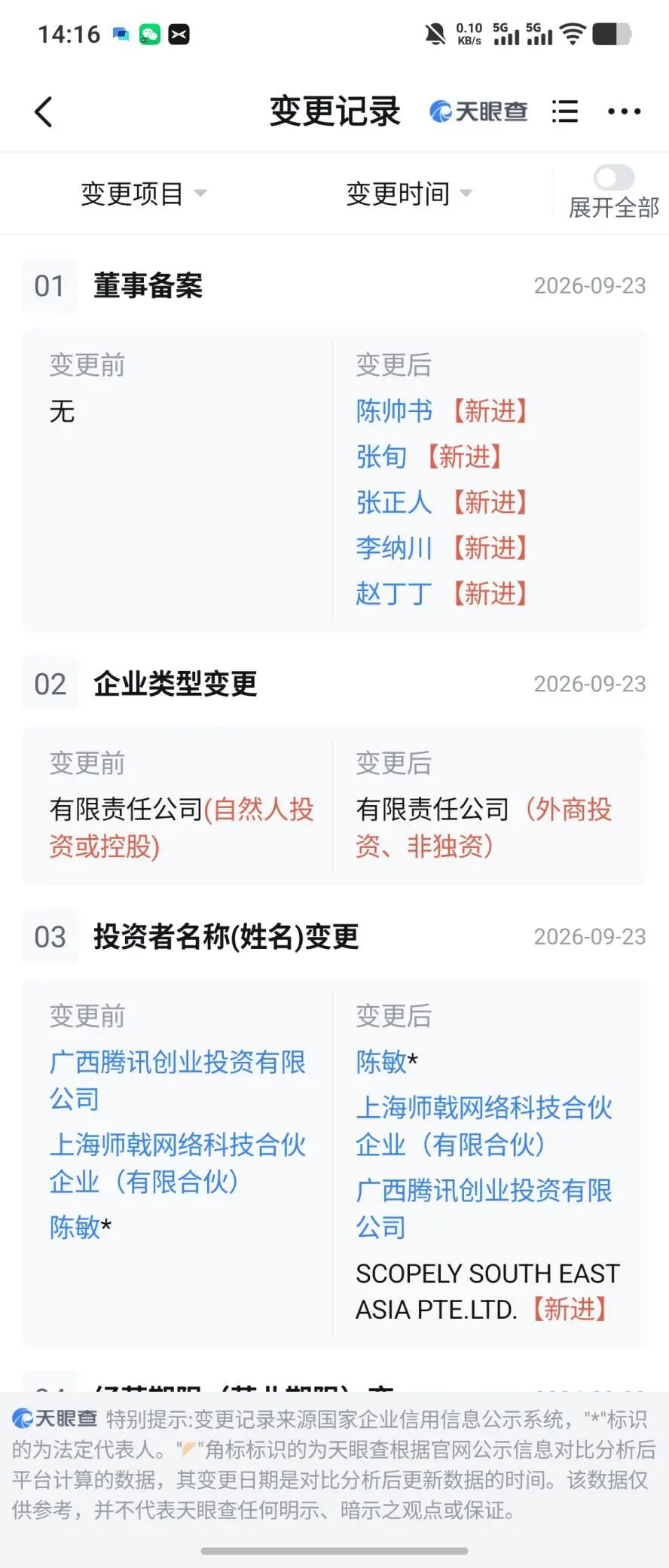Open director 陈帅书's profile
The width and height of the screenshot is (669, 1568).
tap(394, 411)
